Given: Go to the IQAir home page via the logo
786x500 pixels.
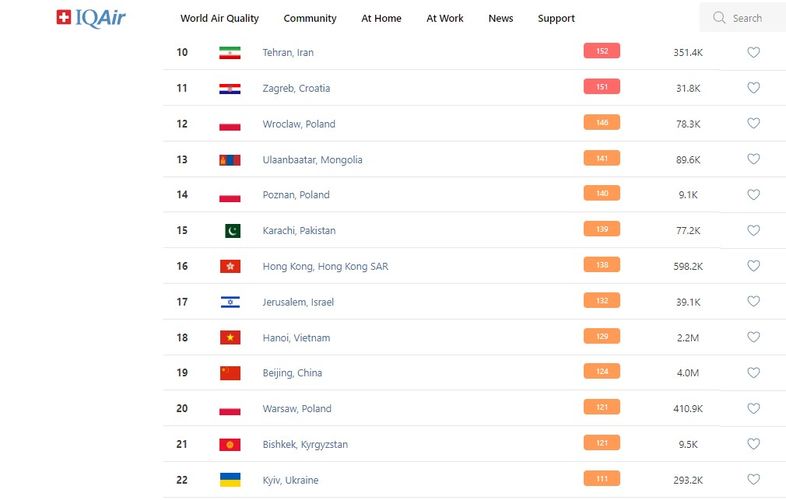Looking at the screenshot, I should (x=91, y=17).
